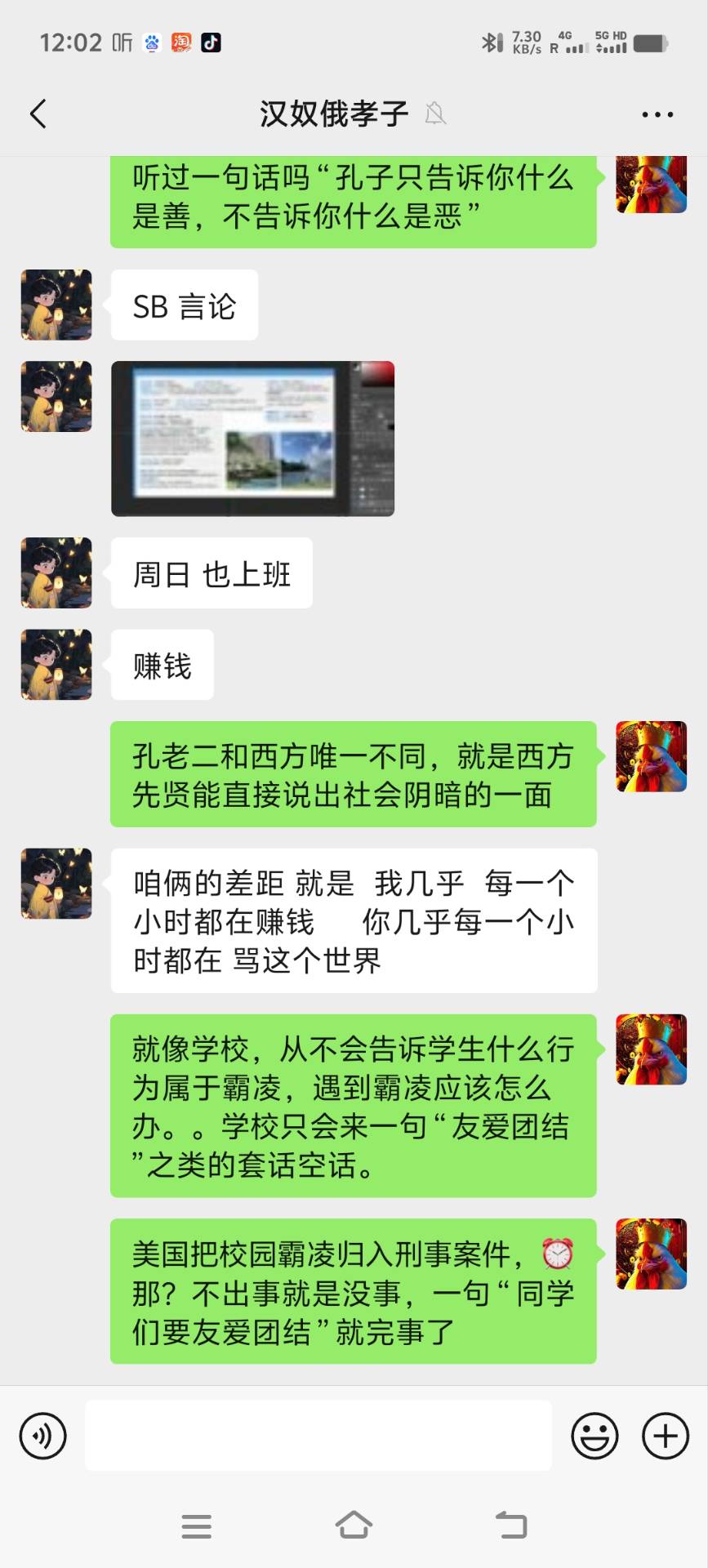Go back from the chat
Image resolution: width=708 pixels, height=1568 pixels.
click(38, 114)
